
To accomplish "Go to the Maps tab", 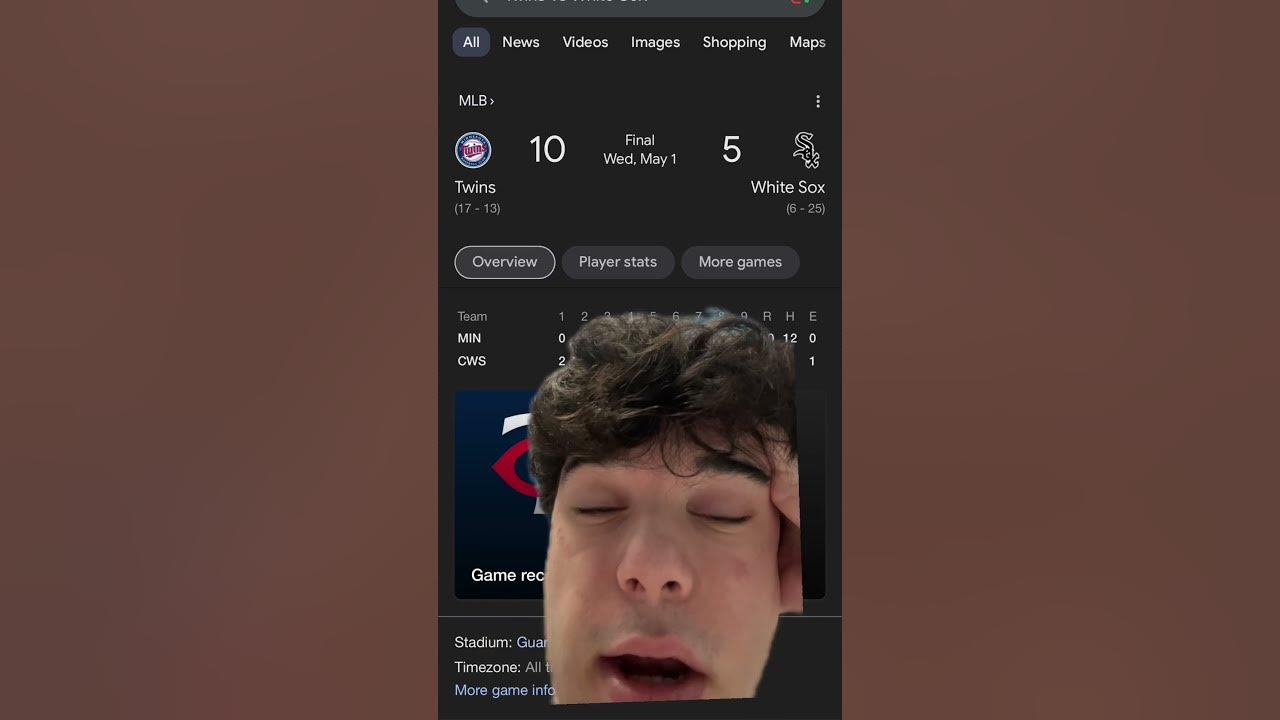I will (x=807, y=42).
